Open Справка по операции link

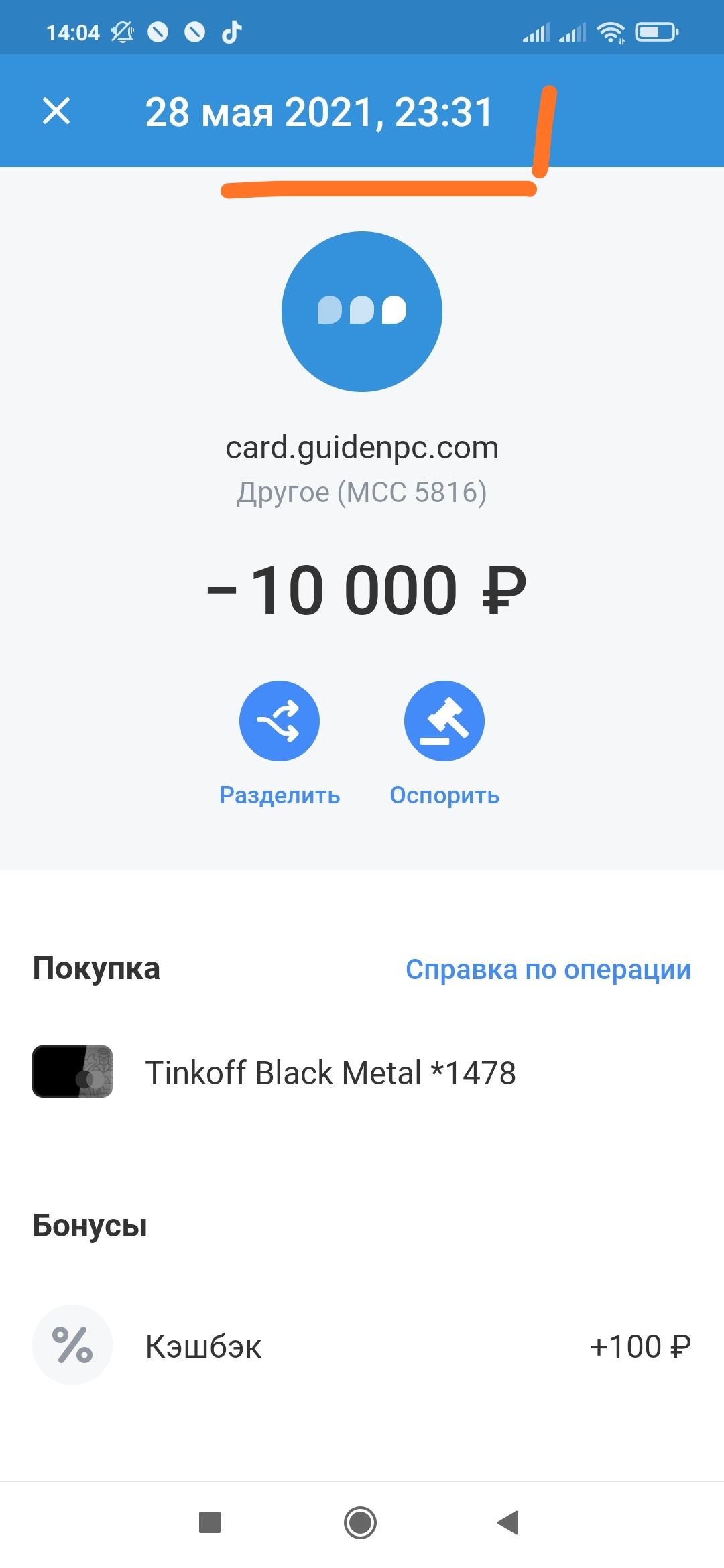(548, 970)
